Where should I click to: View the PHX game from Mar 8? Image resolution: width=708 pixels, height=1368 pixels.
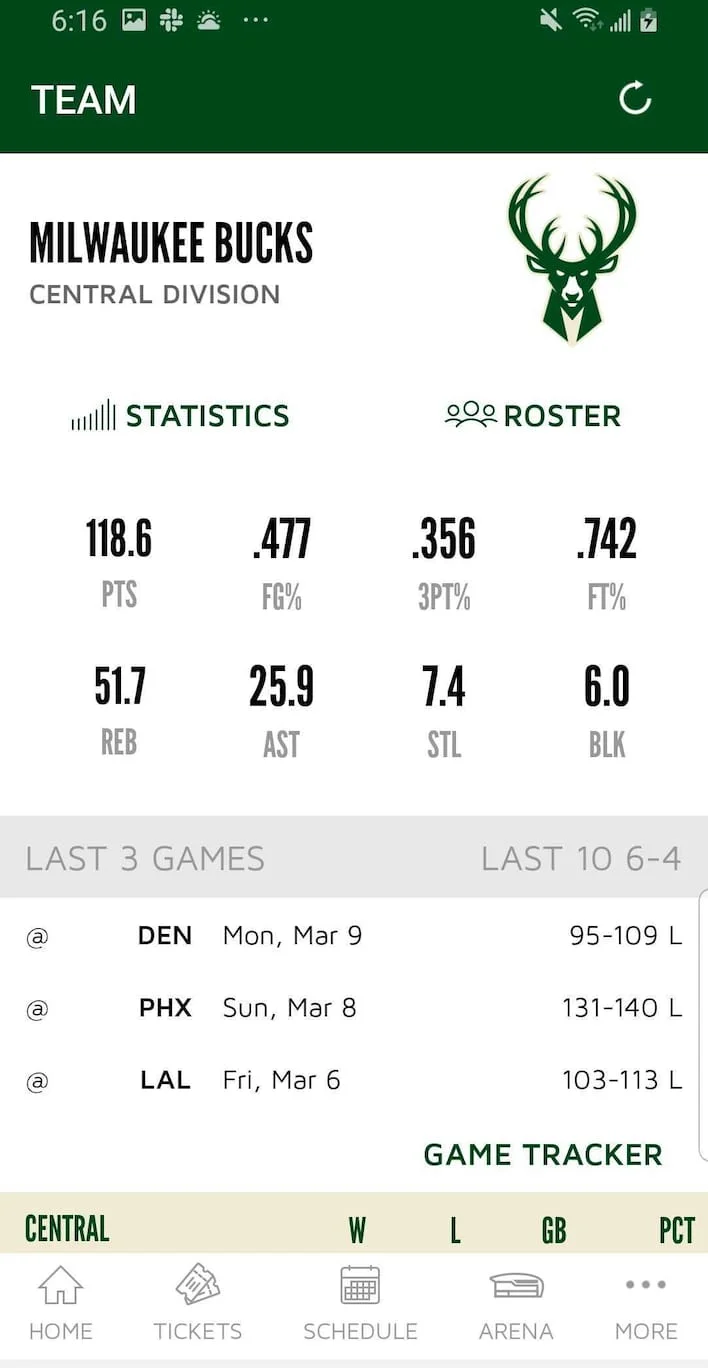pos(354,1008)
